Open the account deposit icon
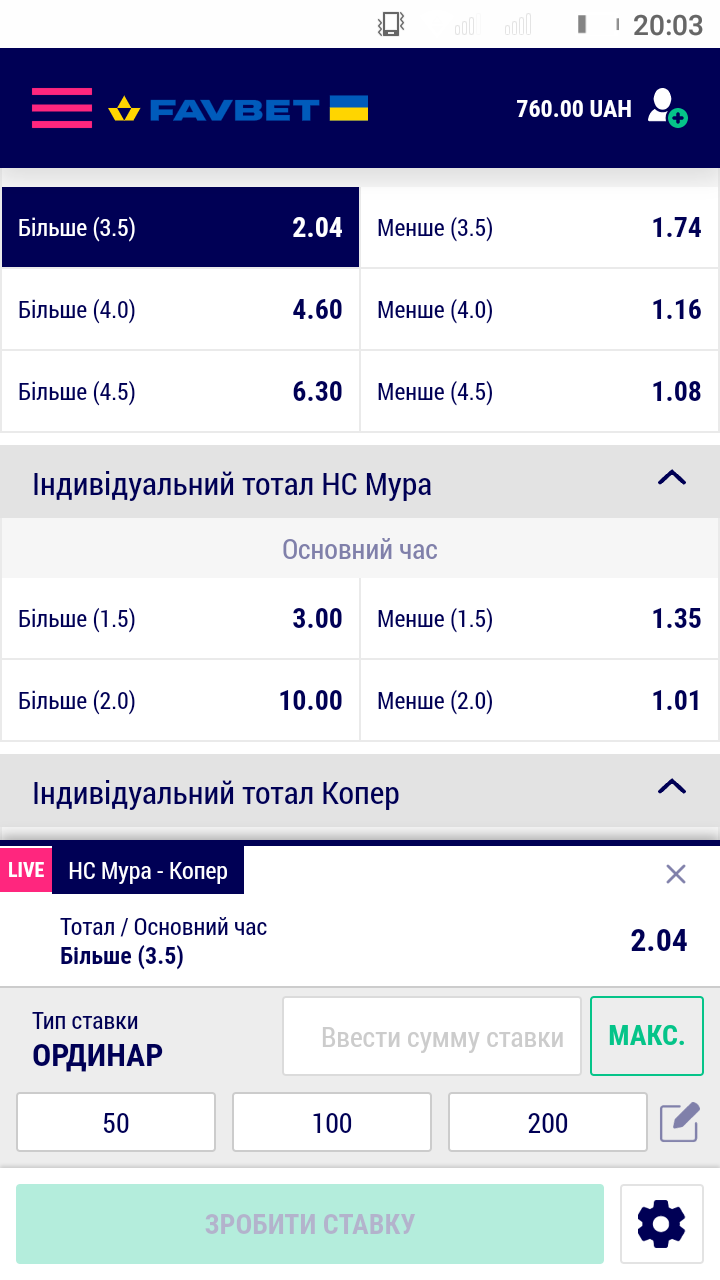The image size is (720, 1280). [x=666, y=108]
